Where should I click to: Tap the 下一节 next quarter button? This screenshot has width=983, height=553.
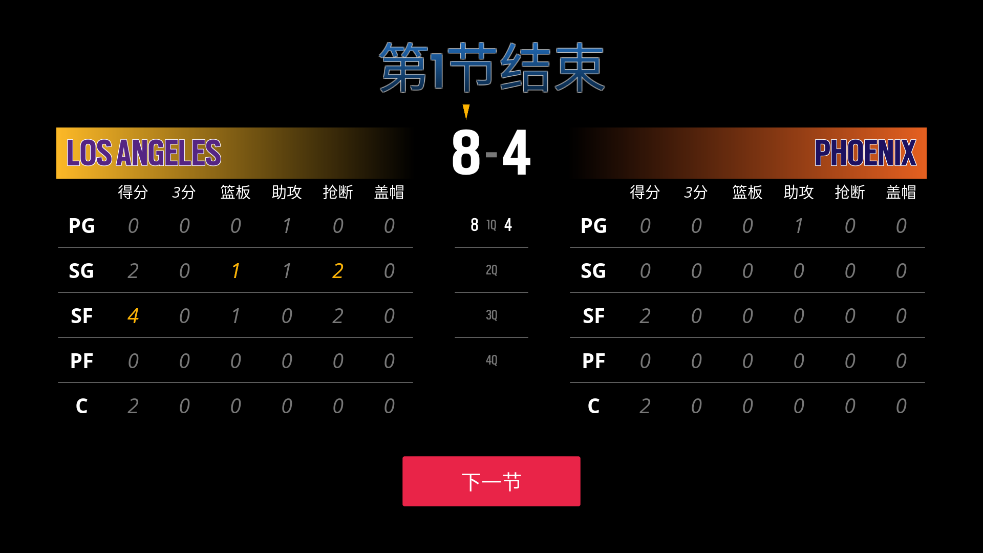(491, 481)
